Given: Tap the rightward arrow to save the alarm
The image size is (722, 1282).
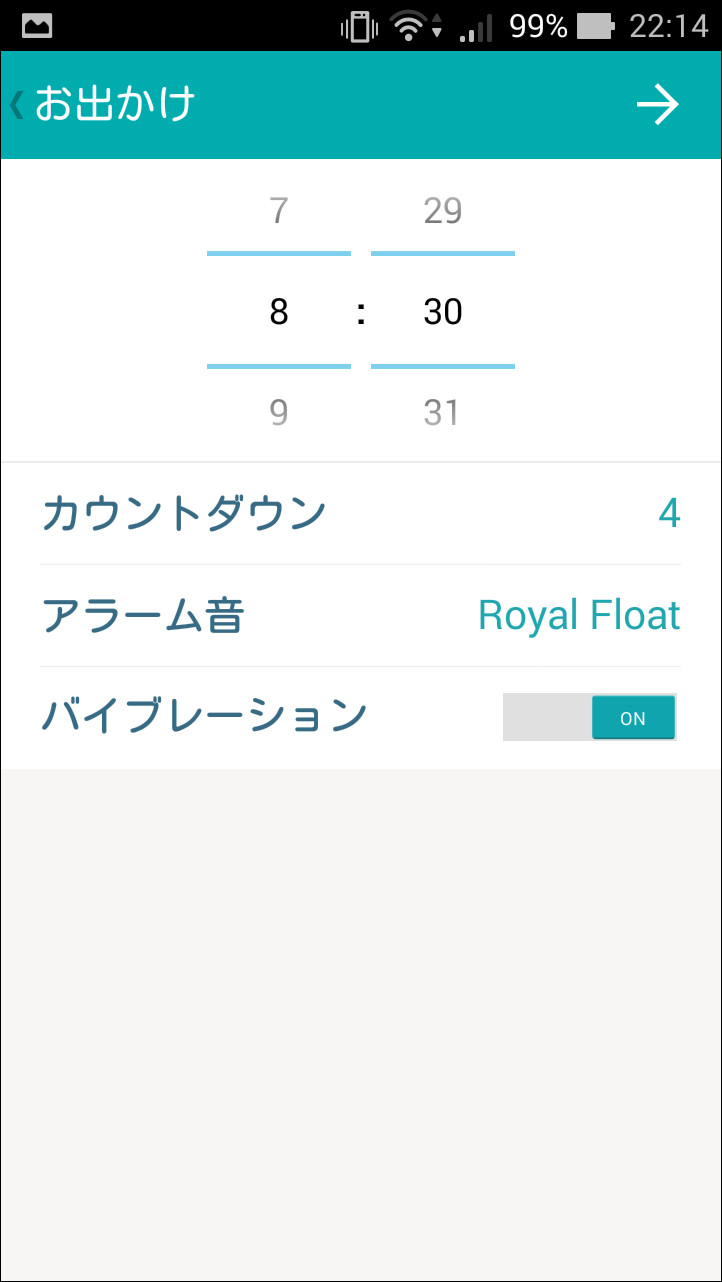Looking at the screenshot, I should pos(658,103).
